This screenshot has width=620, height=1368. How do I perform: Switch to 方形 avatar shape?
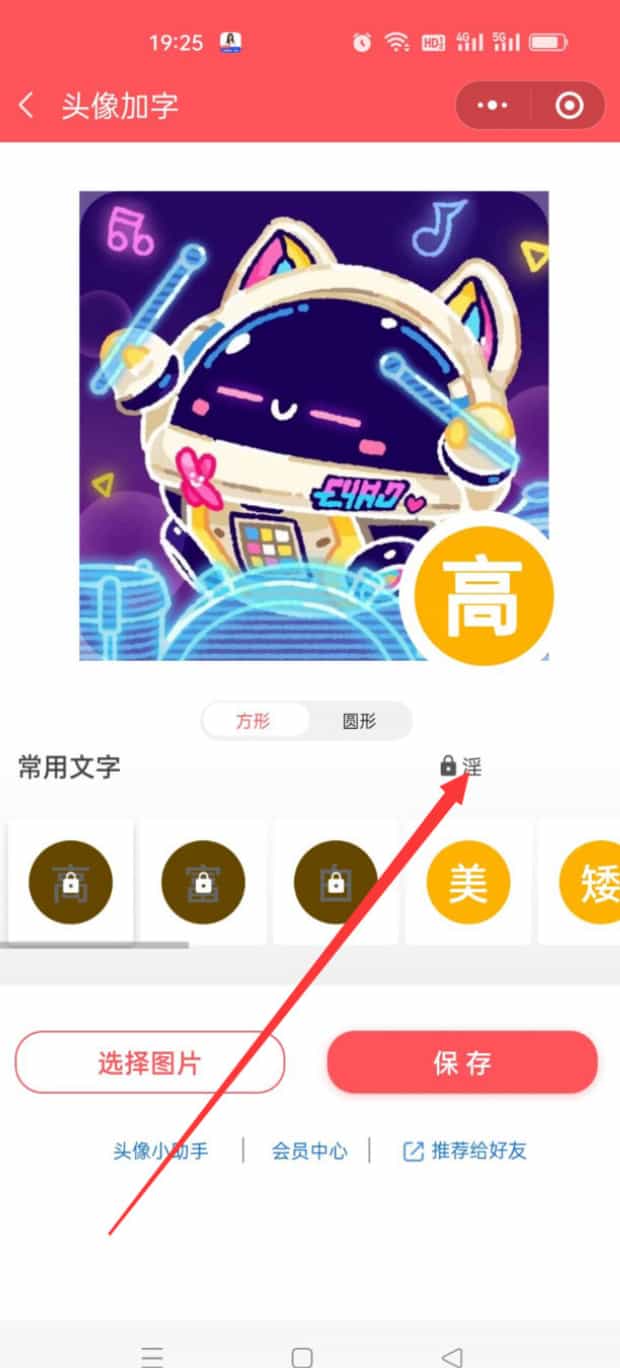tap(254, 721)
